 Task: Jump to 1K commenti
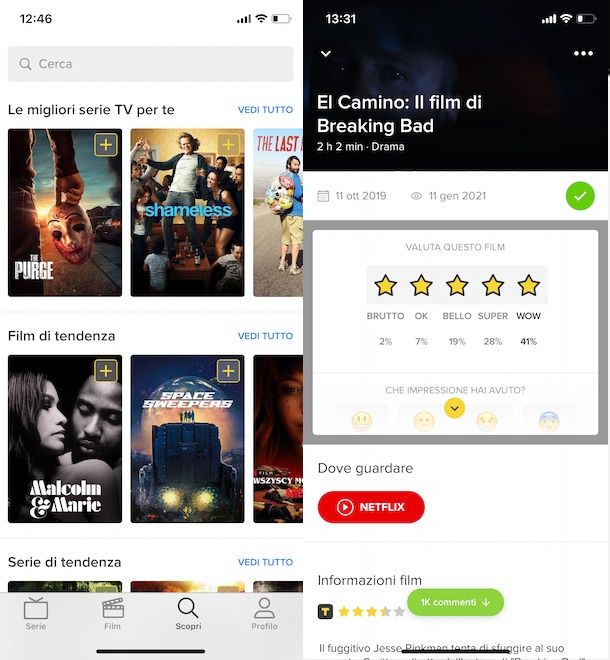455,602
